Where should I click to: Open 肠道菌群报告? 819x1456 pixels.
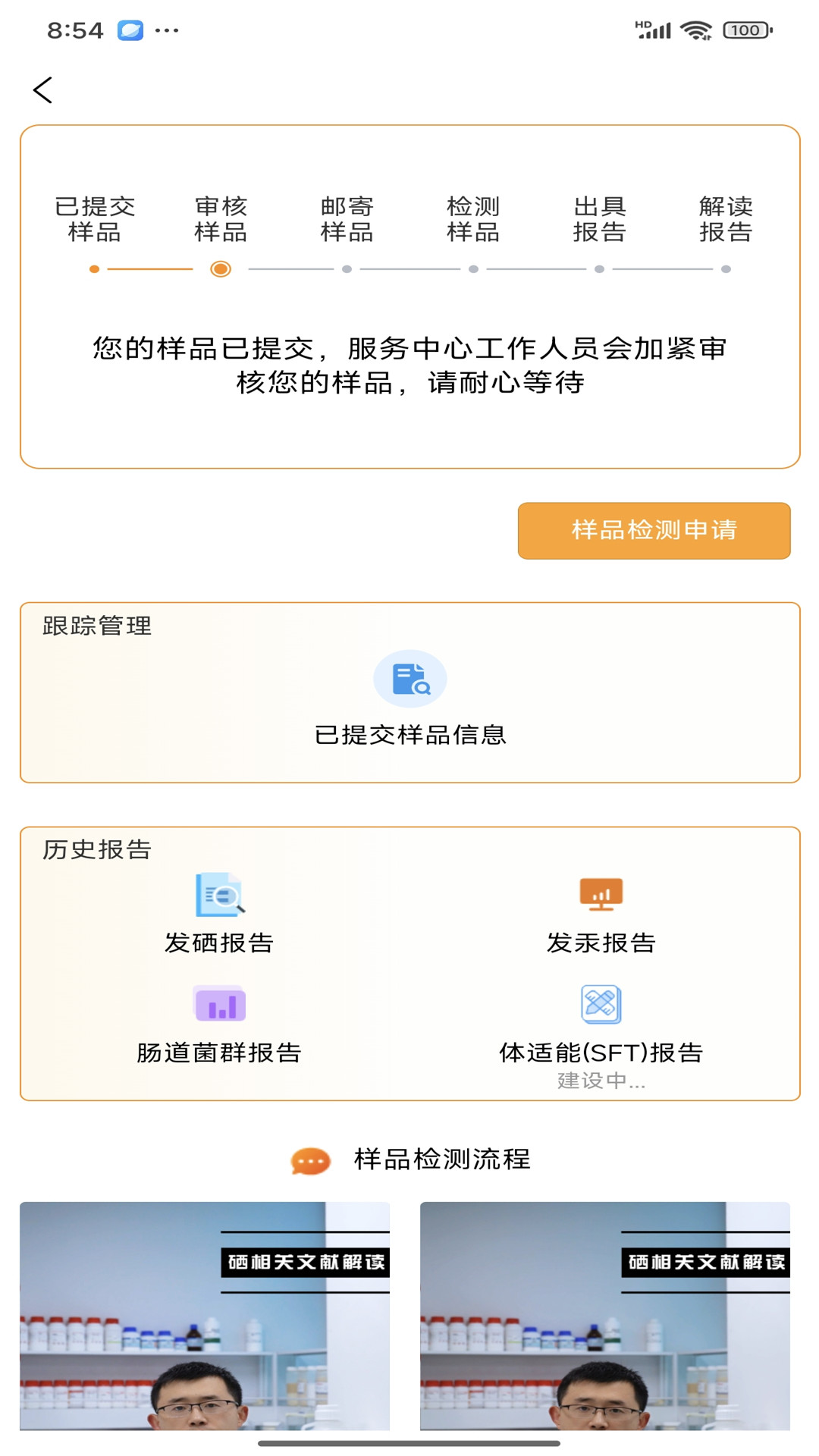pyautogui.click(x=219, y=1024)
